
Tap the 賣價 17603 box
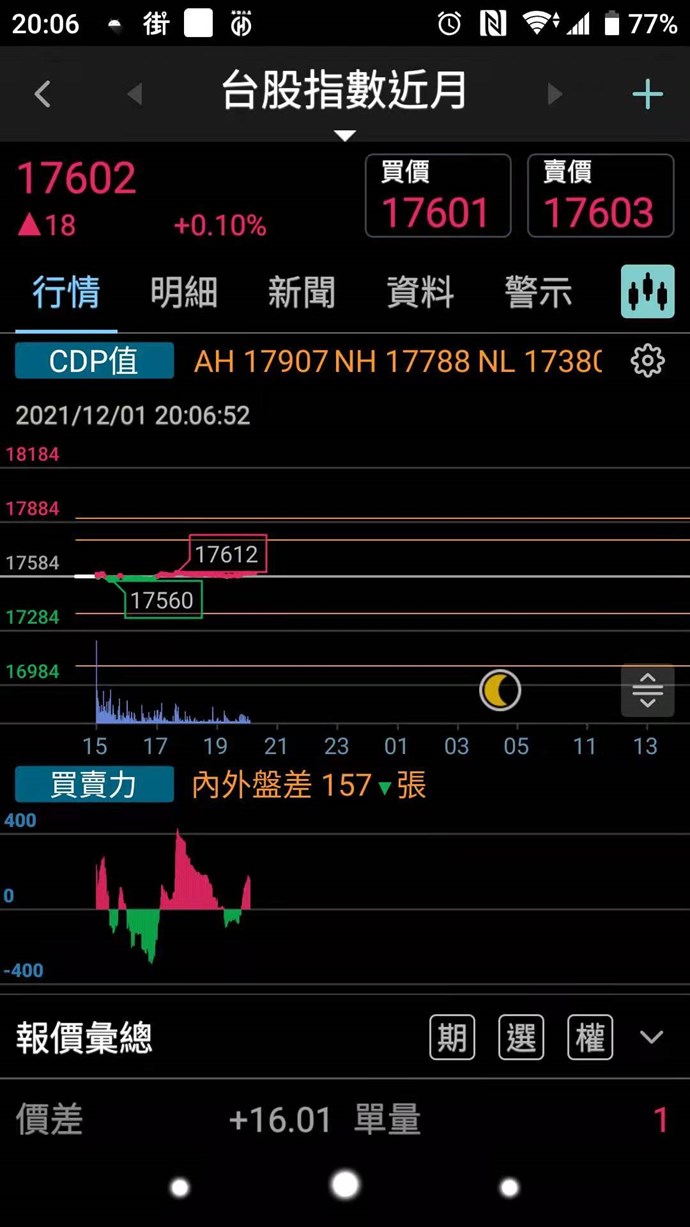pyautogui.click(x=600, y=196)
